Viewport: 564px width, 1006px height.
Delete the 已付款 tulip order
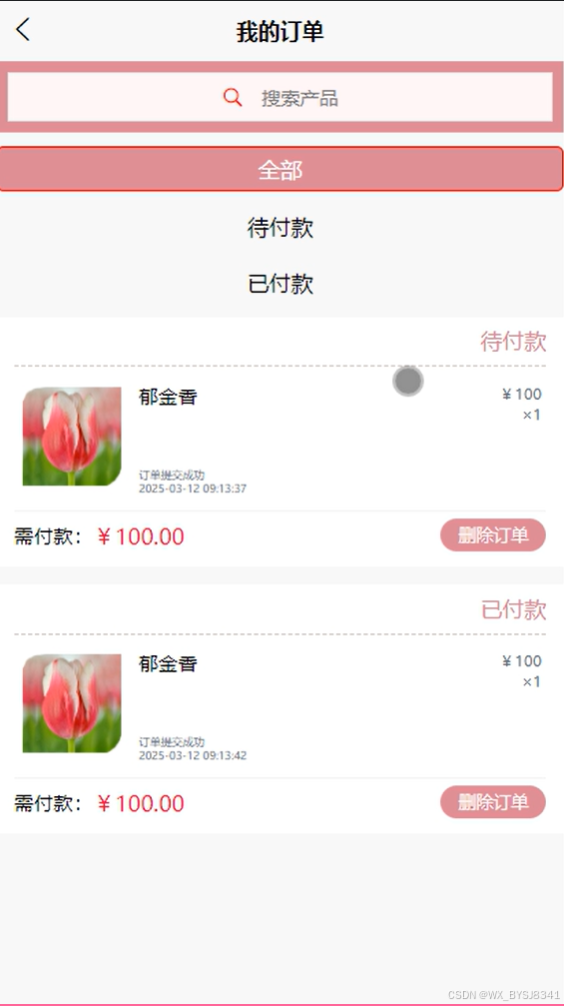coord(493,802)
